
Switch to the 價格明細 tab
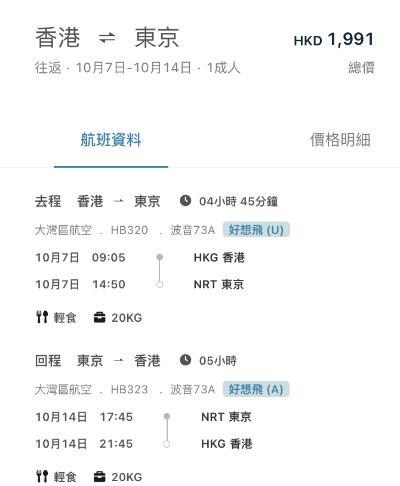coord(340,140)
